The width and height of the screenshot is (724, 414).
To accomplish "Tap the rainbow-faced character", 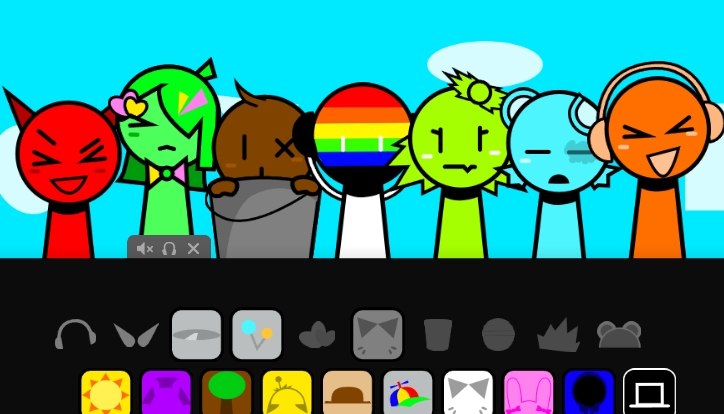I will coord(362,160).
